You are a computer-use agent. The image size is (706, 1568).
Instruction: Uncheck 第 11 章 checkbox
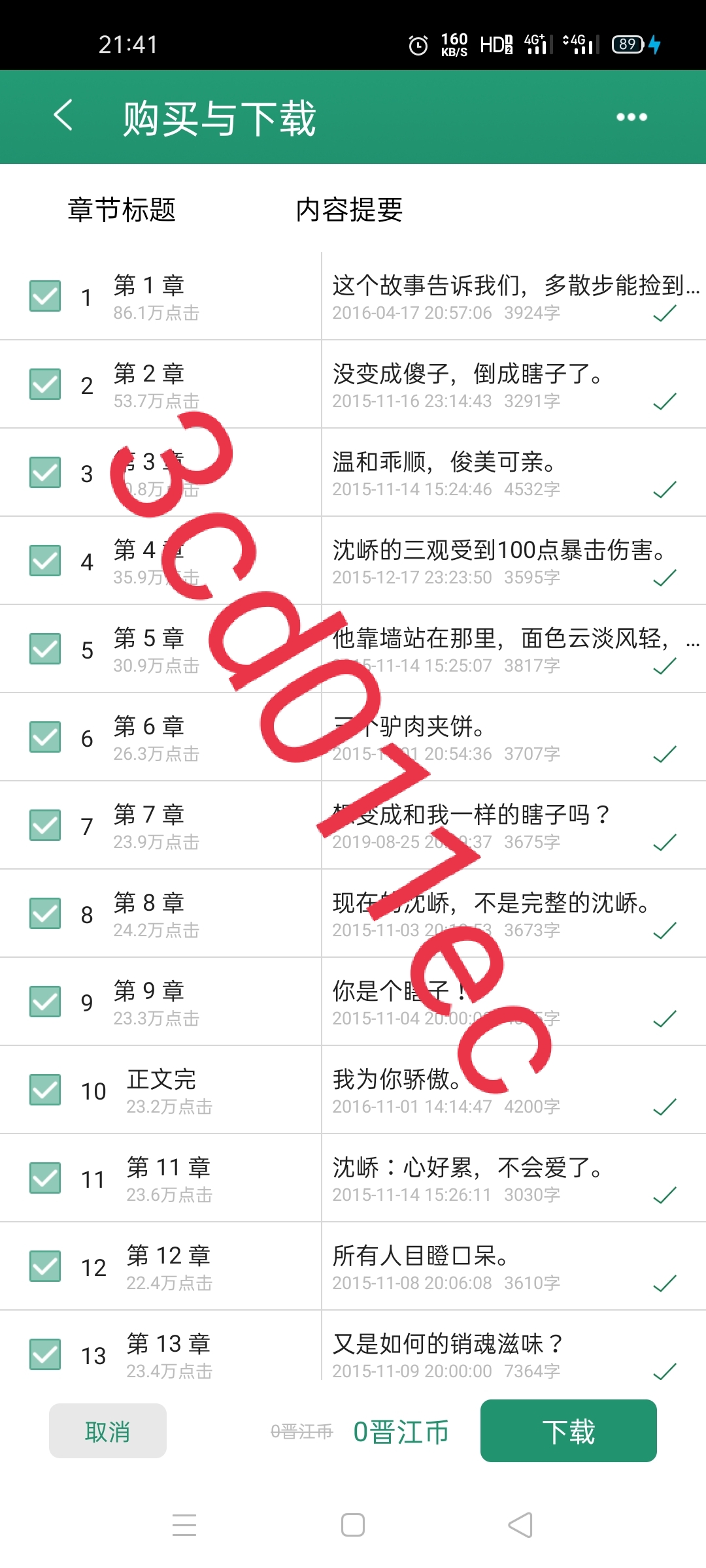[x=45, y=1178]
